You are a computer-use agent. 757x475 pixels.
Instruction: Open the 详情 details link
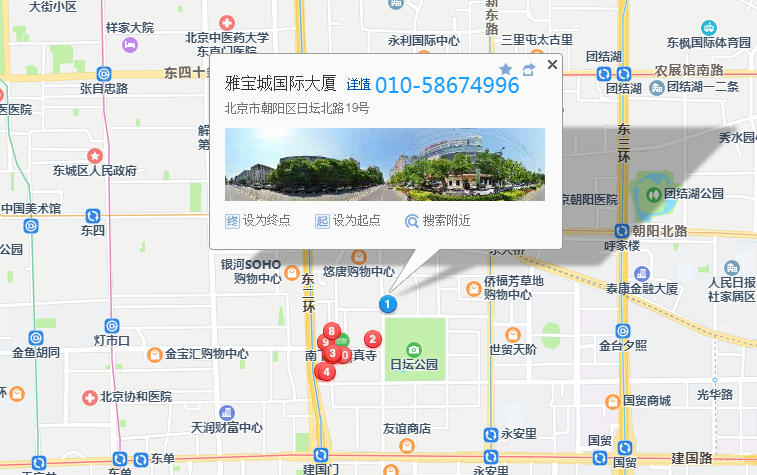pyautogui.click(x=358, y=85)
